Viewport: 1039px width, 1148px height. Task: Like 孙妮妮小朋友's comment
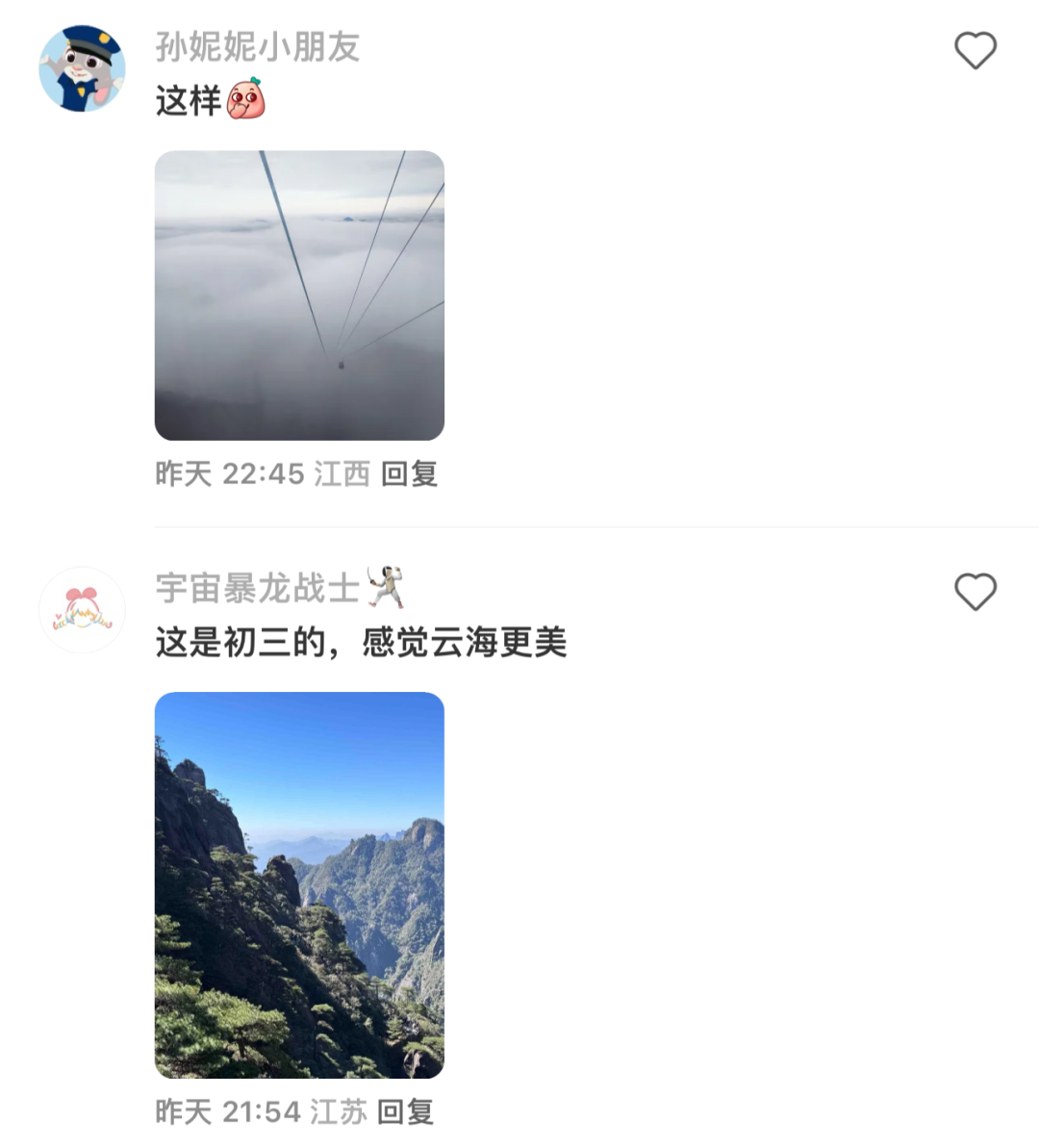coord(975,50)
